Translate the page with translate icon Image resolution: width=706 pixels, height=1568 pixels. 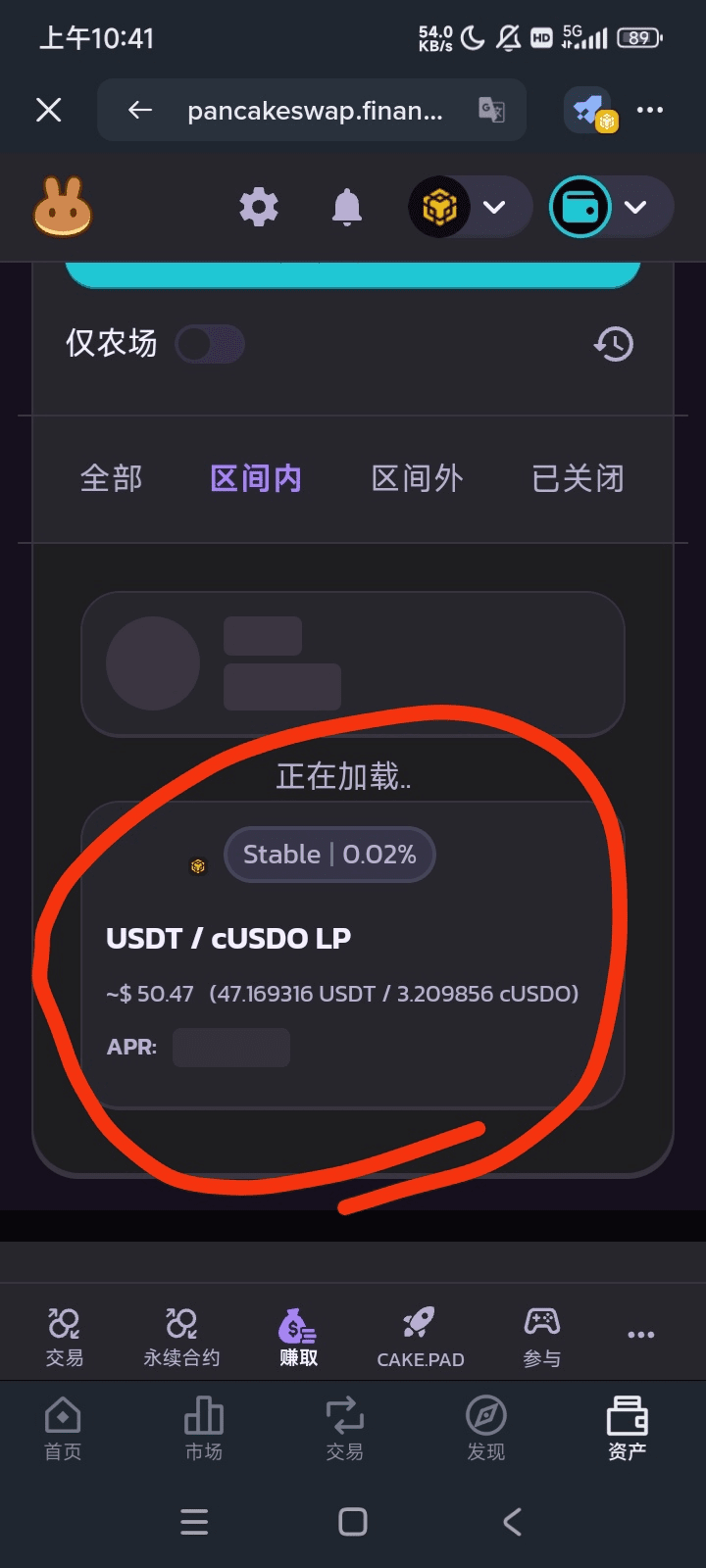[x=491, y=110]
